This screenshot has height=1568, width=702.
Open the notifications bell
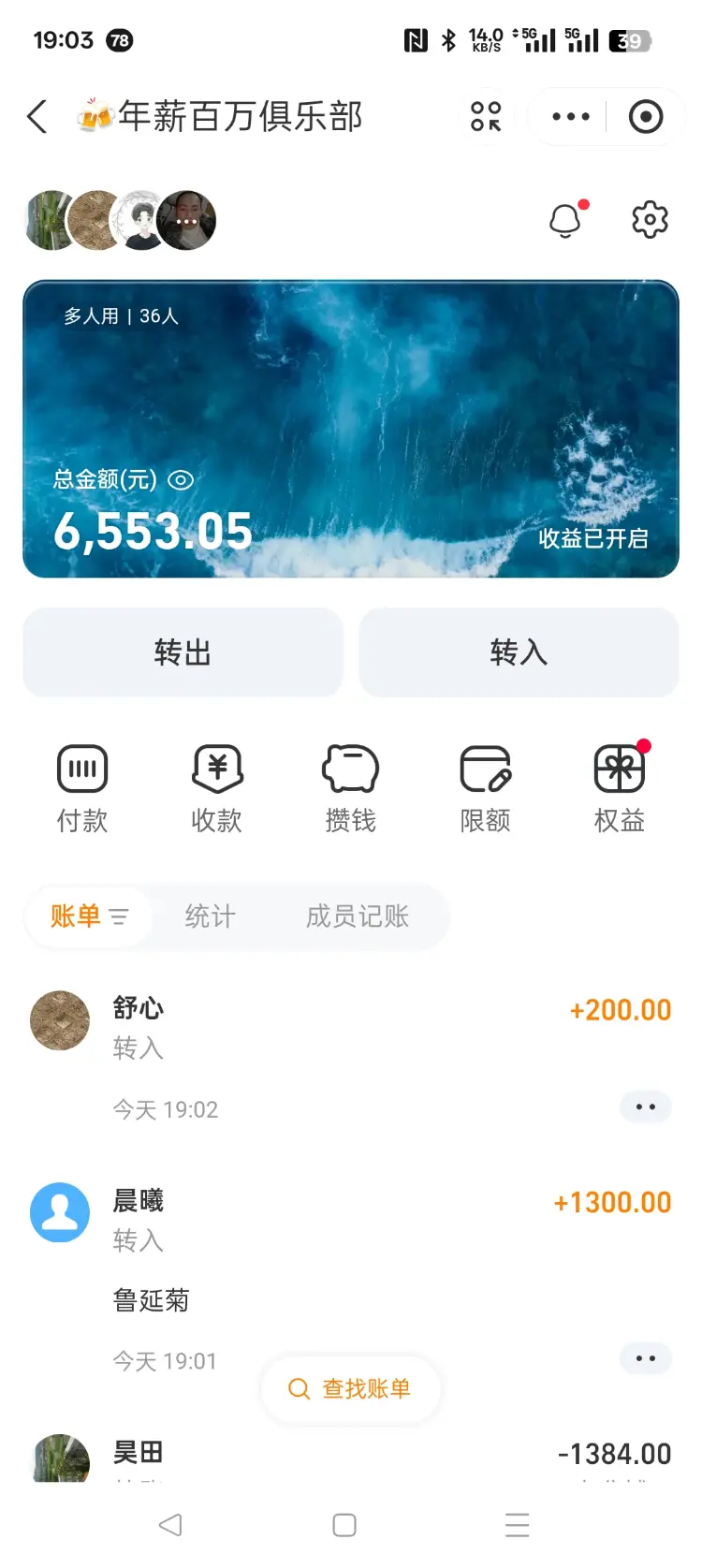click(565, 221)
